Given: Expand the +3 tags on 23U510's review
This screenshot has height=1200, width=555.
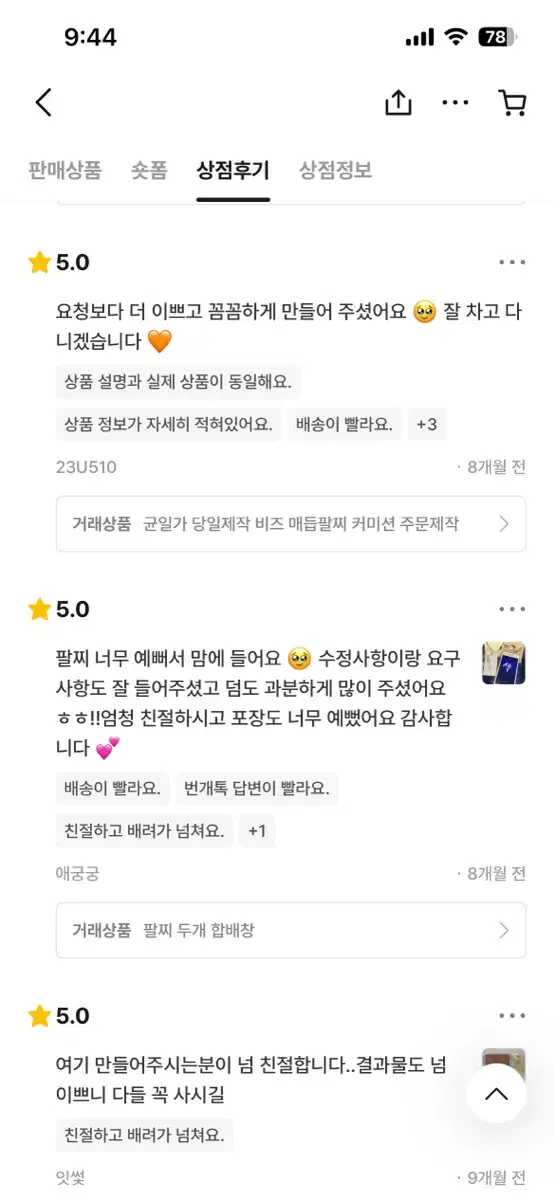Looking at the screenshot, I should point(427,424).
